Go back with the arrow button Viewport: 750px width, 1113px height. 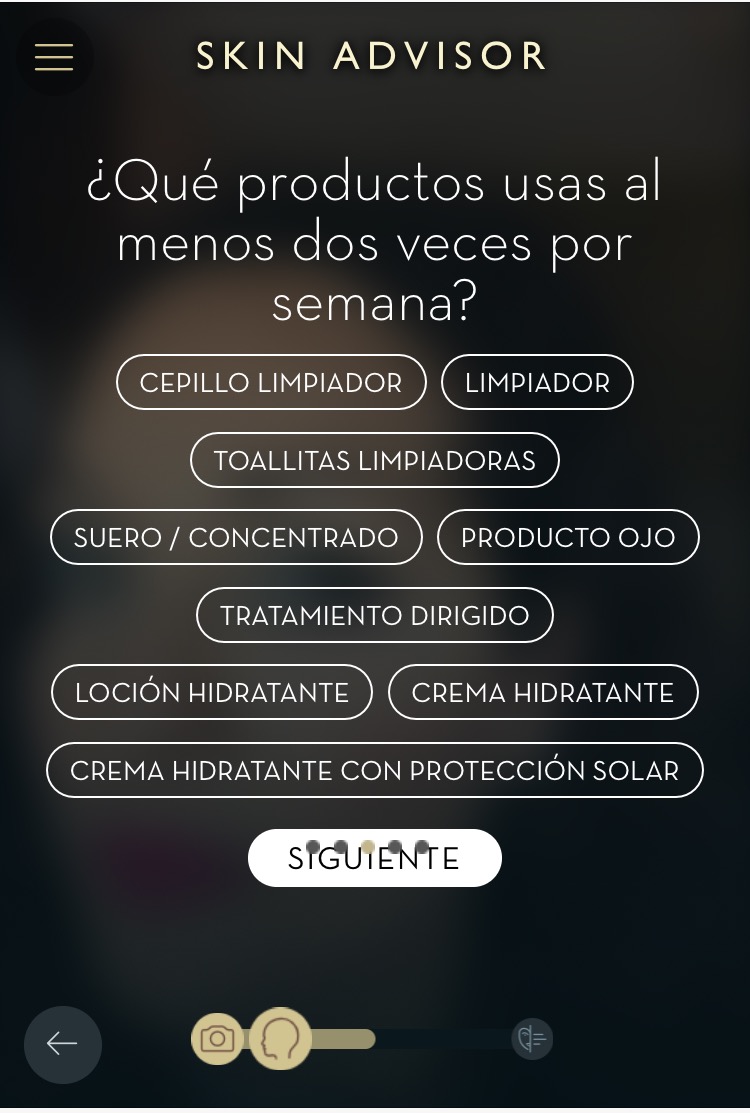62,1044
